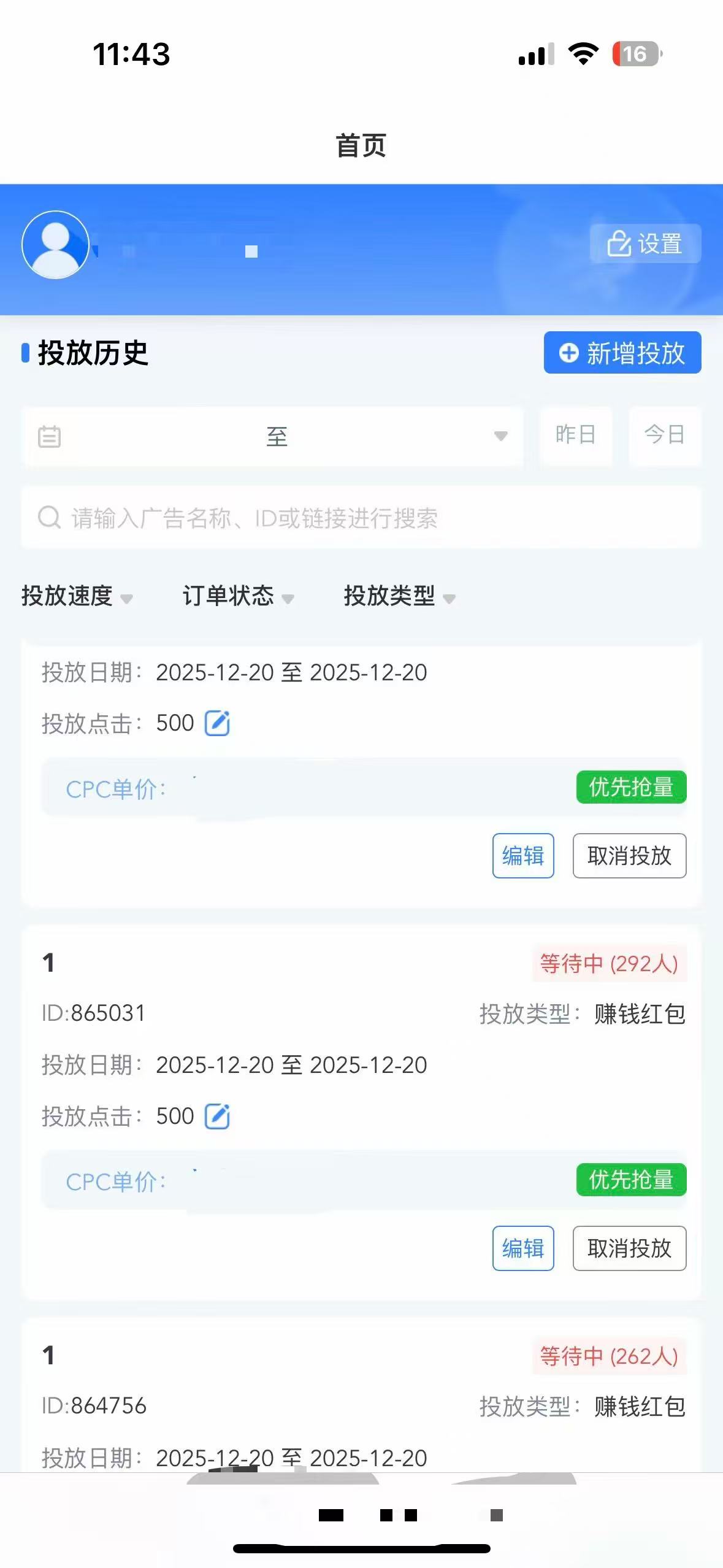The width and height of the screenshot is (723, 1568).
Task: Tap 取消投放 on order ID 865031
Action: click(x=629, y=1248)
